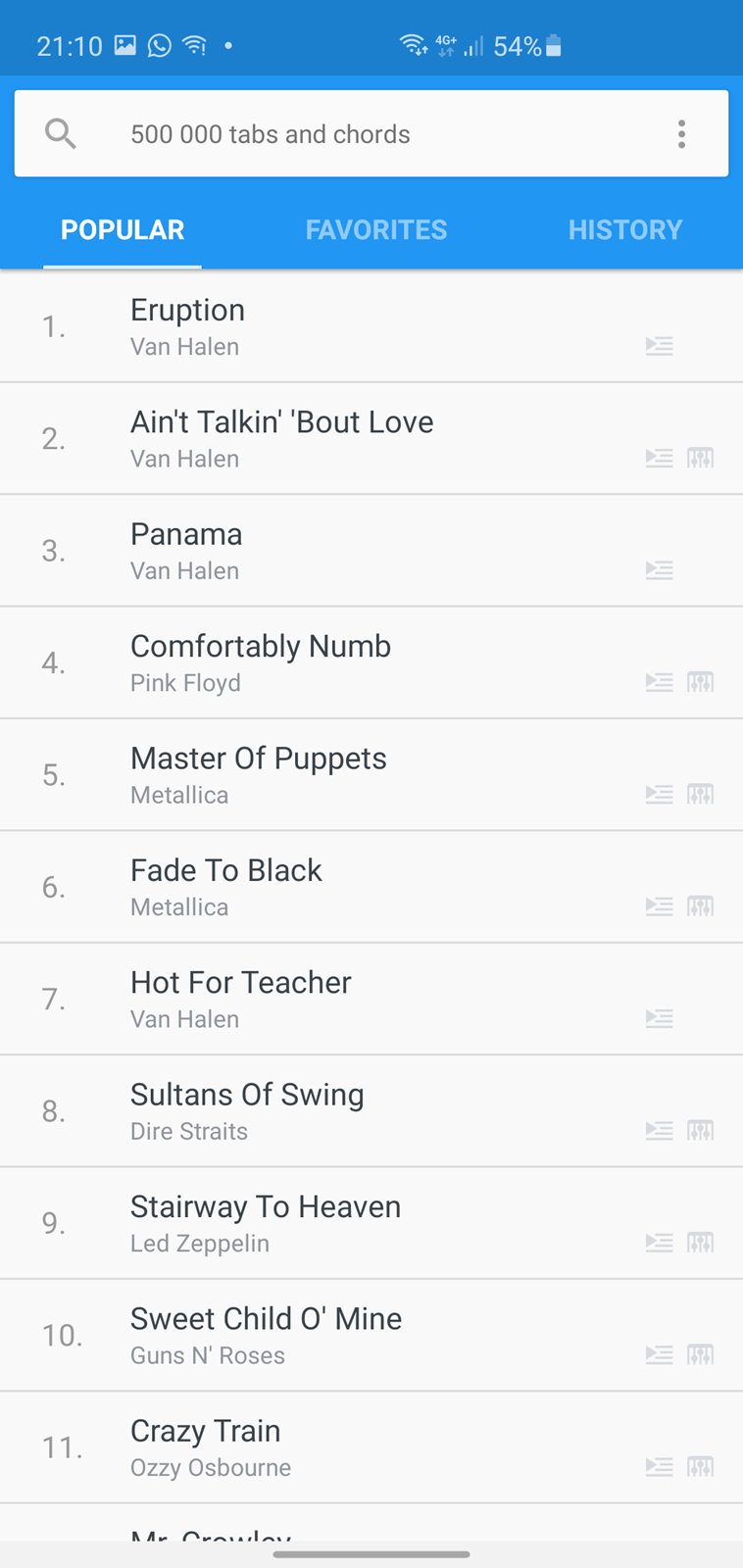This screenshot has height=1568, width=743.
Task: Open Stairway To Heaven by Led Zeppelin
Action: [x=371, y=1223]
